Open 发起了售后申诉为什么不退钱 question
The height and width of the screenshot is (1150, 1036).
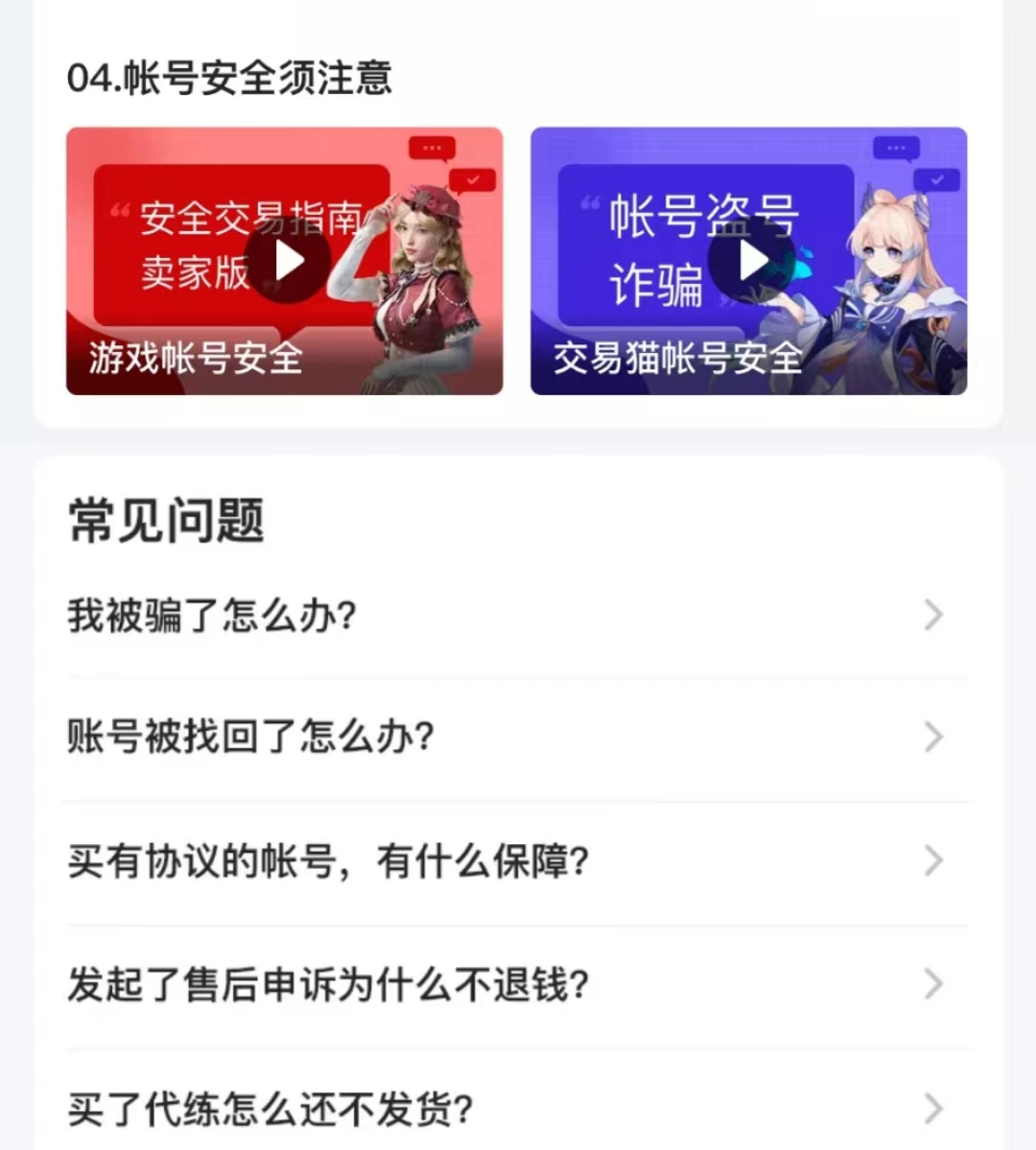point(504,985)
